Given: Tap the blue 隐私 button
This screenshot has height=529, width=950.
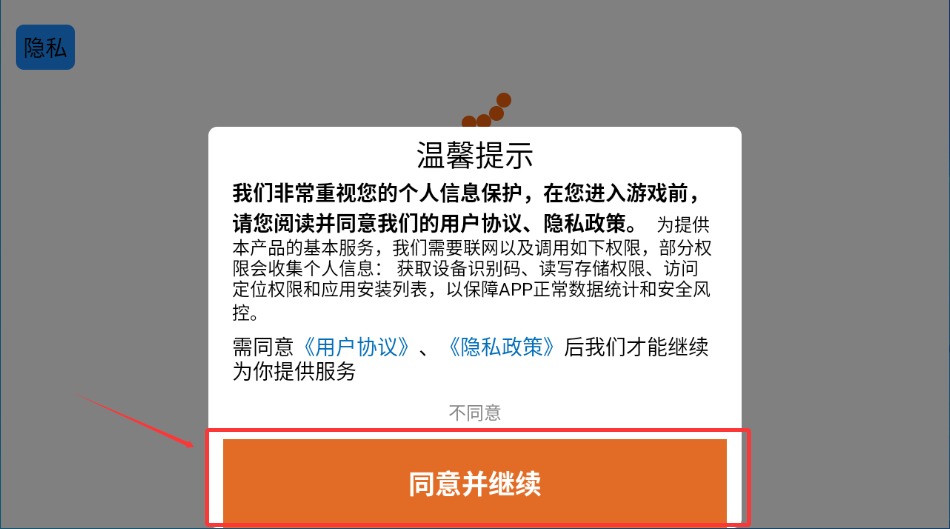Looking at the screenshot, I should point(46,48).
